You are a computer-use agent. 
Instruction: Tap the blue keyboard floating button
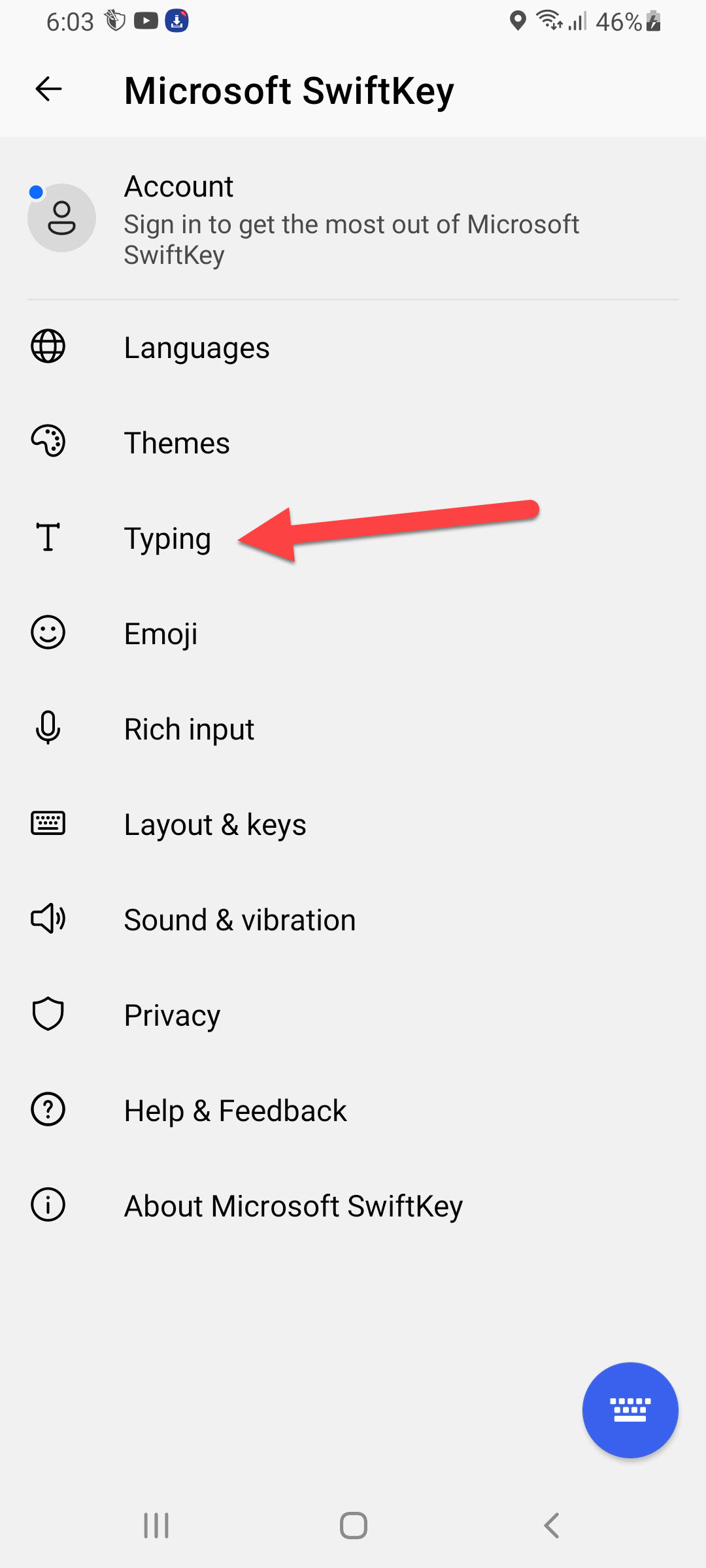pos(630,1410)
